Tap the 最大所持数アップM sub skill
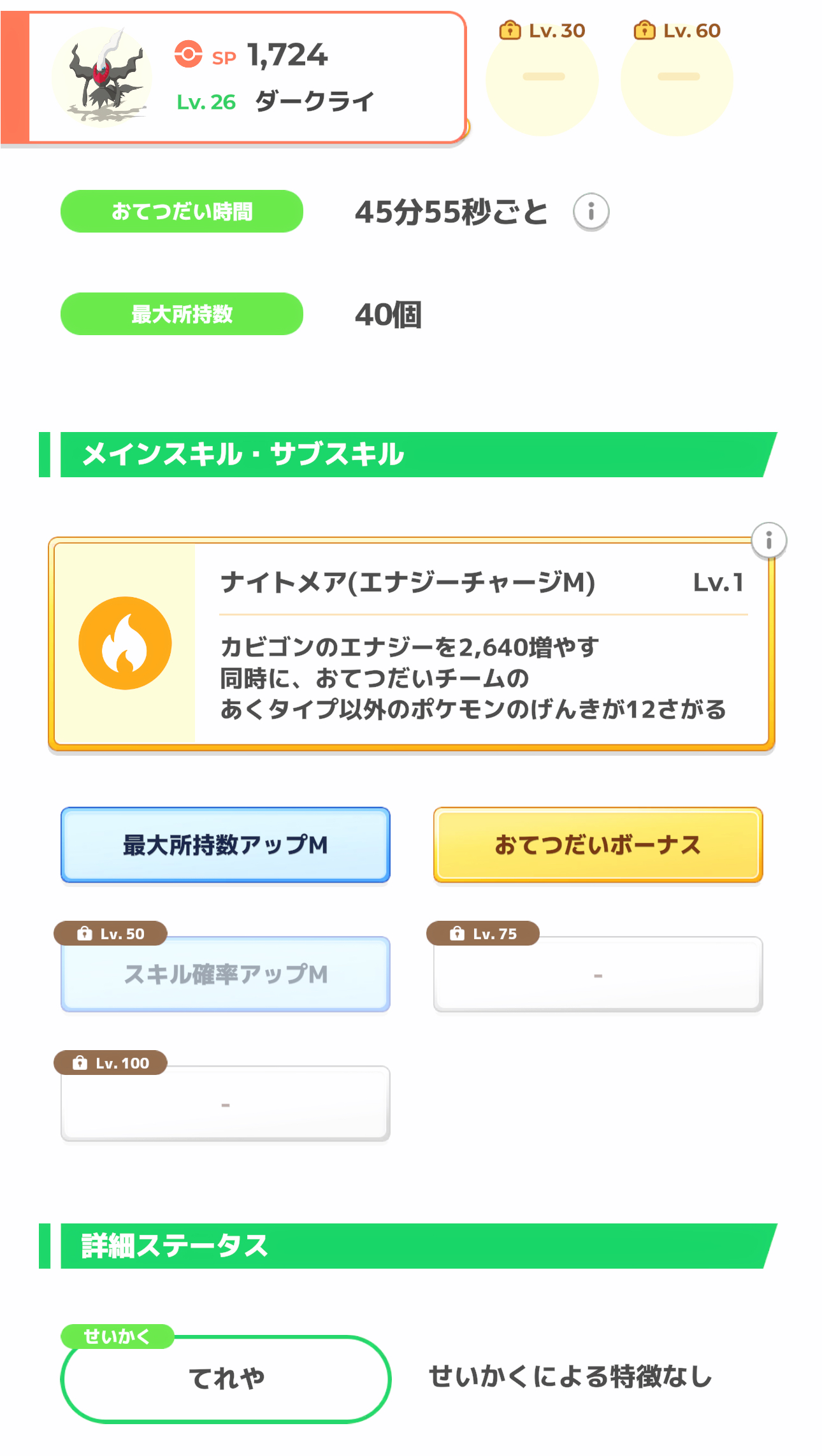 click(226, 845)
